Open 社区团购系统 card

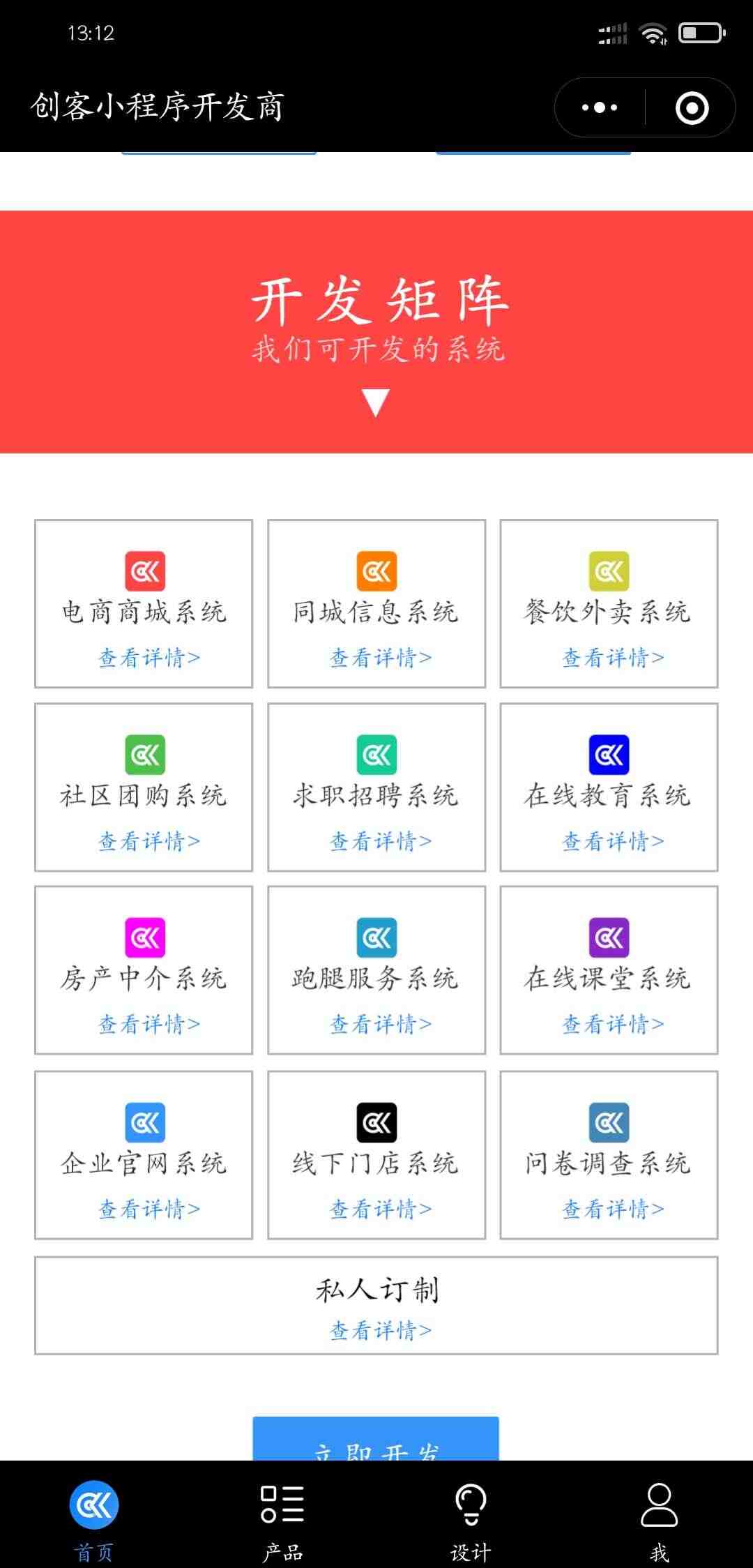144,787
